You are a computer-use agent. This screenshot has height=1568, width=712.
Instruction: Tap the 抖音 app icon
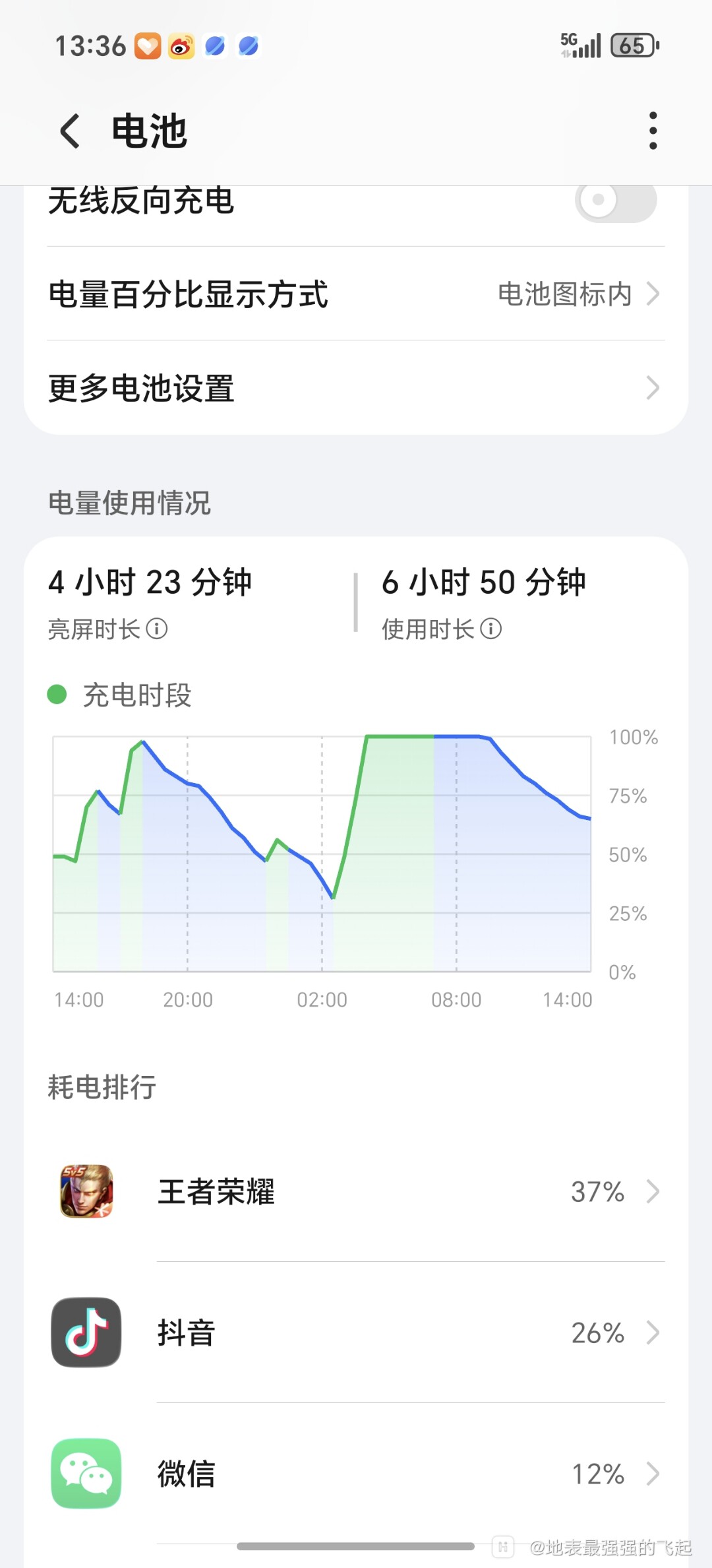point(86,1333)
